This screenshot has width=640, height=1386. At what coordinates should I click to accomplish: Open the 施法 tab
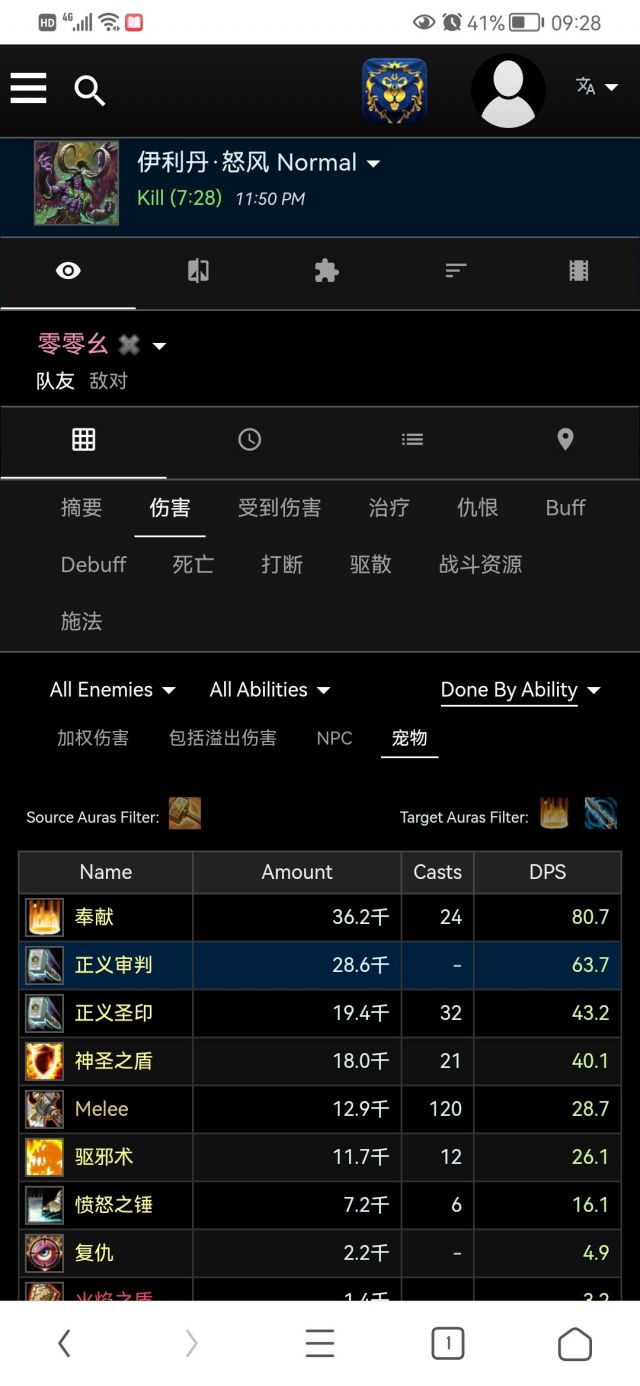click(x=81, y=622)
